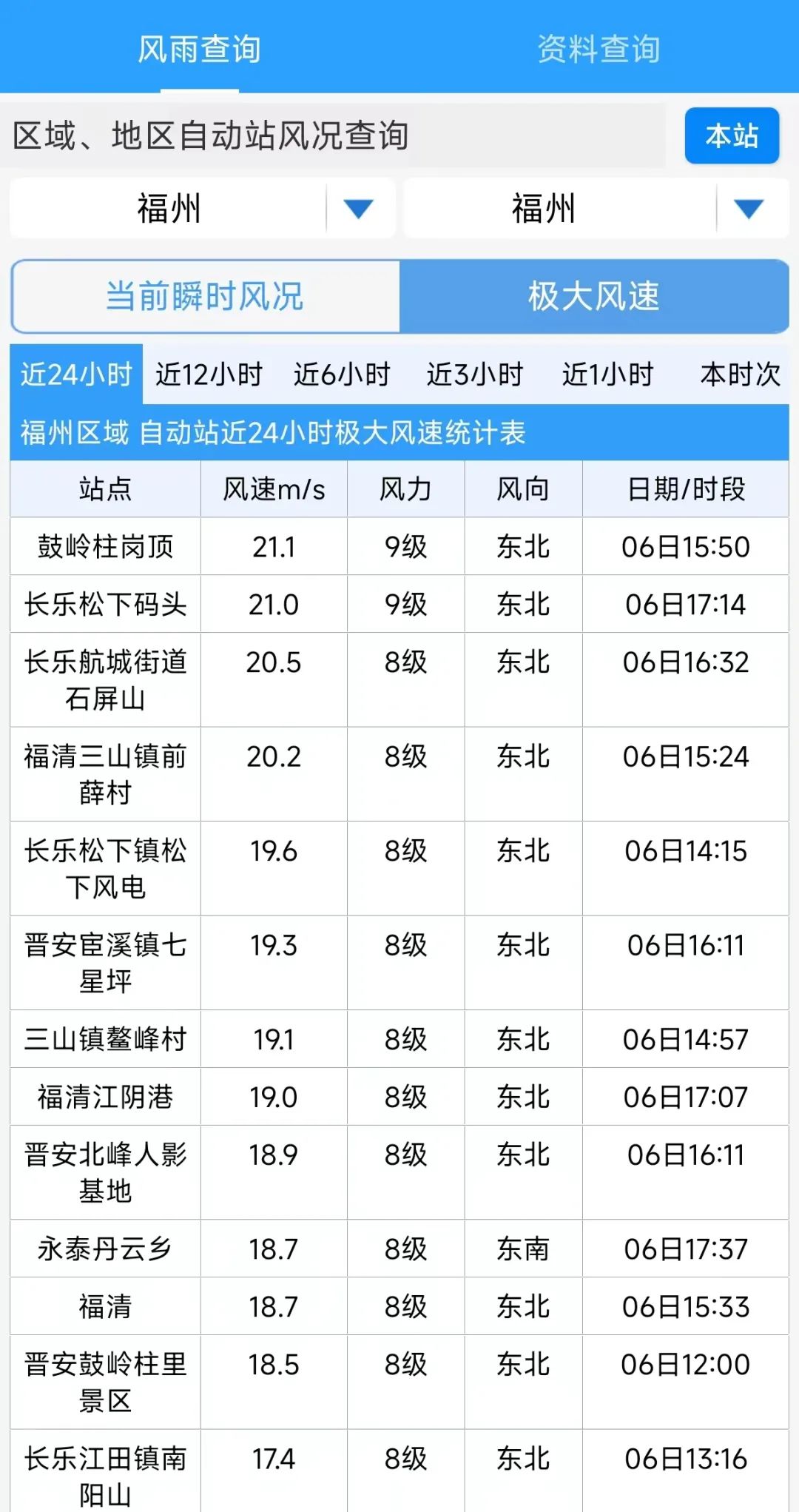Click the 本站 button

731,135
